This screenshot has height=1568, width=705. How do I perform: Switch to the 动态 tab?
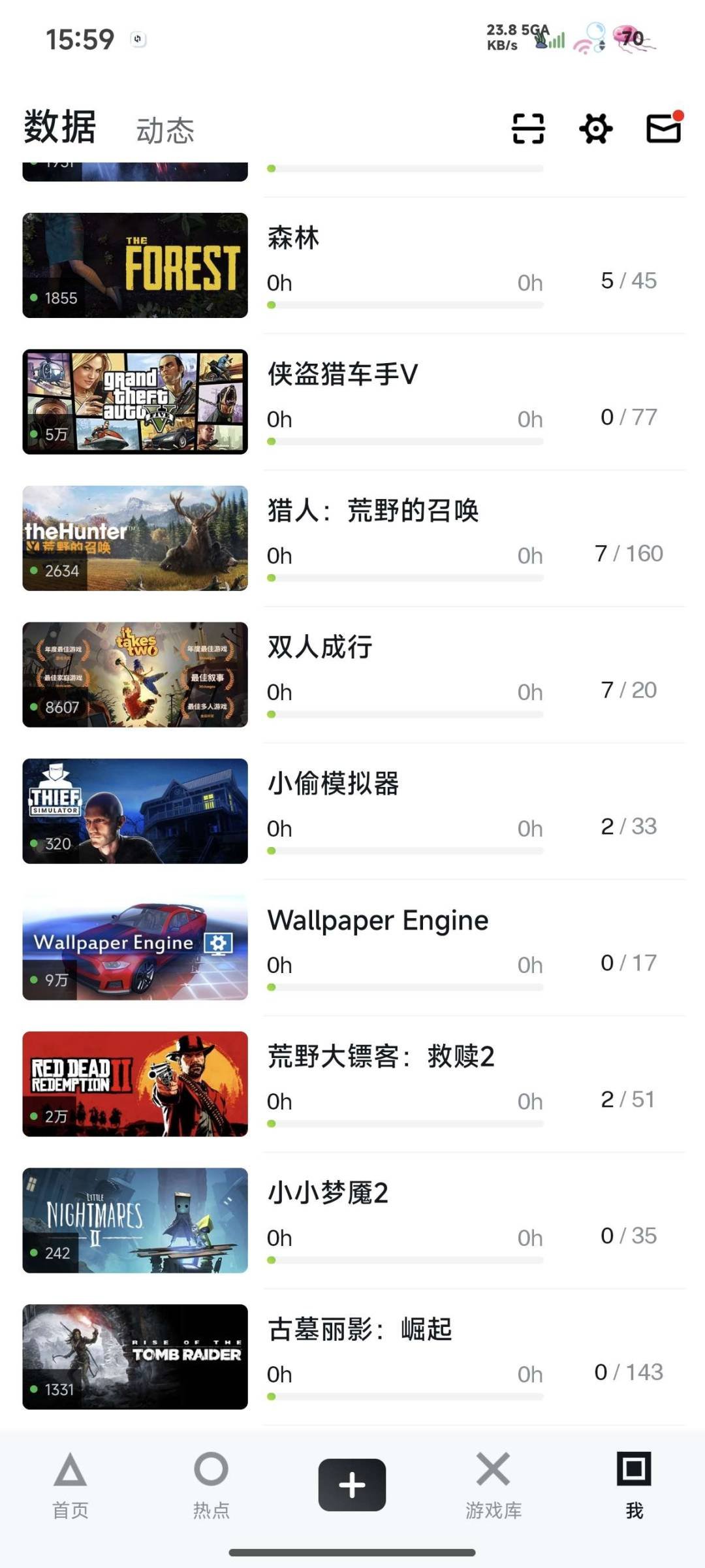[x=165, y=129]
